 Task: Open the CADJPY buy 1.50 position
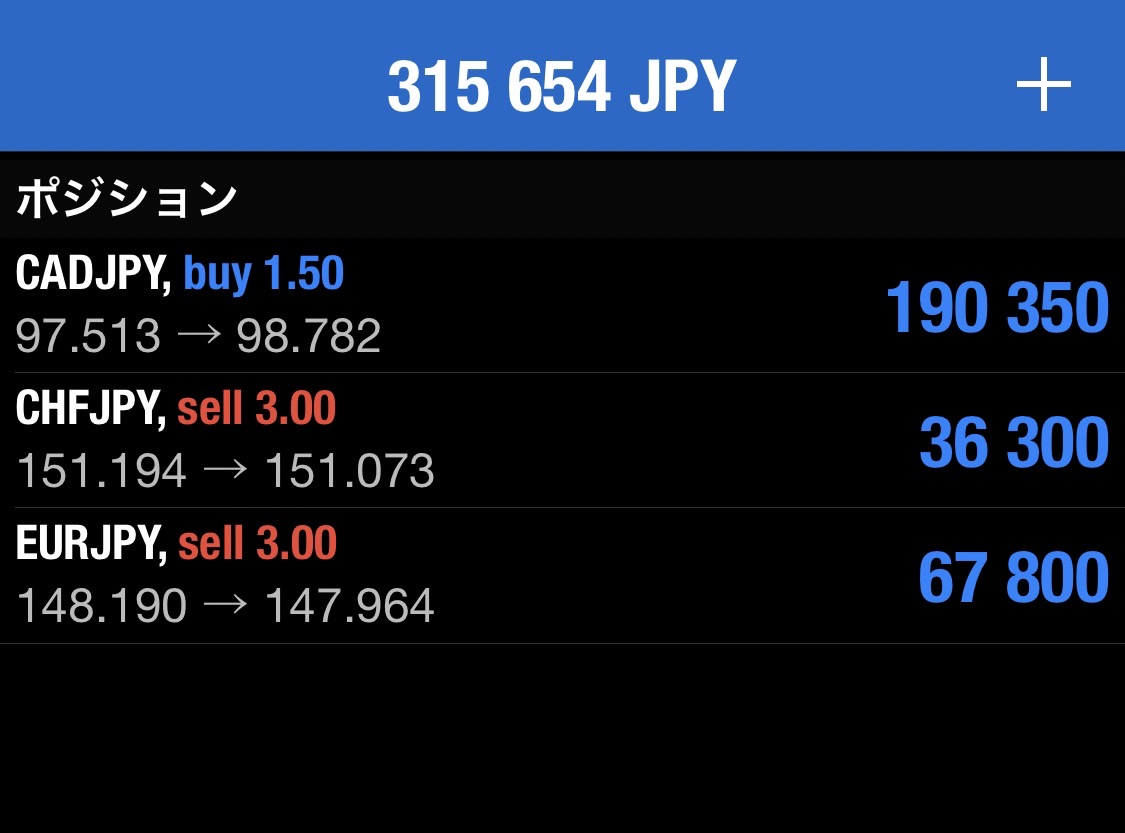[x=562, y=306]
